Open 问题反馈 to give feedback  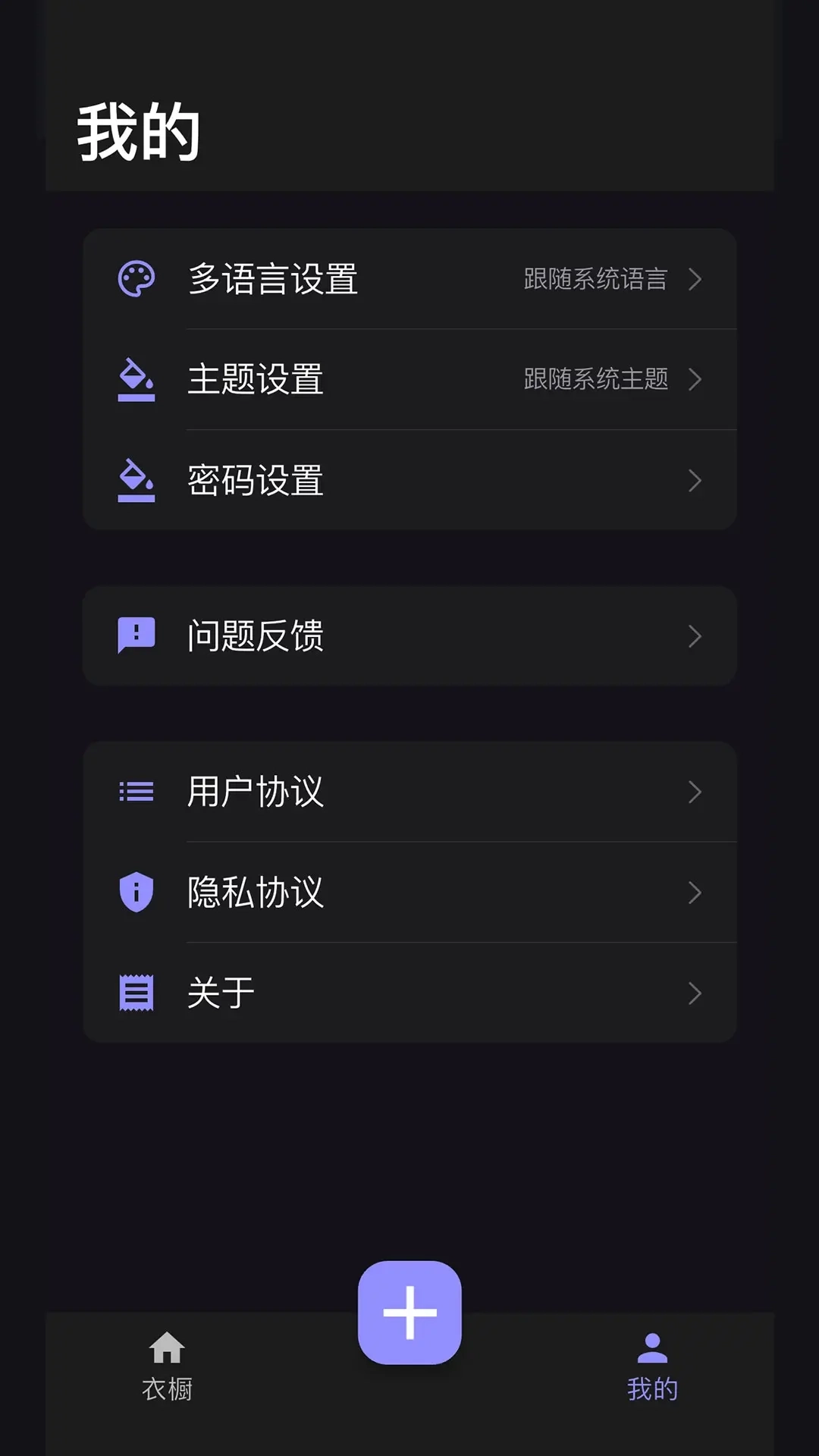[409, 635]
